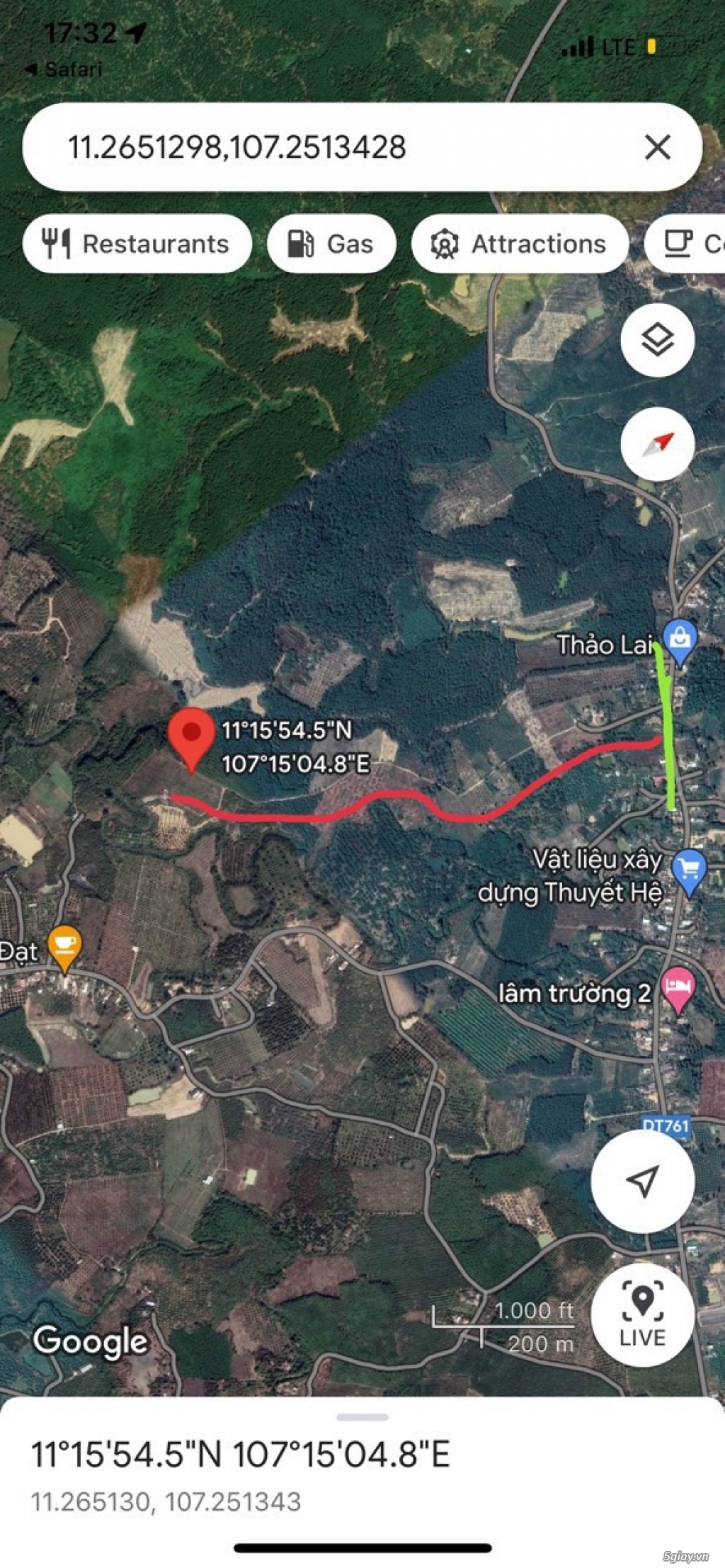The image size is (725, 1568).
Task: Open the Thảo Lai shop marker
Action: pyautogui.click(x=680, y=640)
